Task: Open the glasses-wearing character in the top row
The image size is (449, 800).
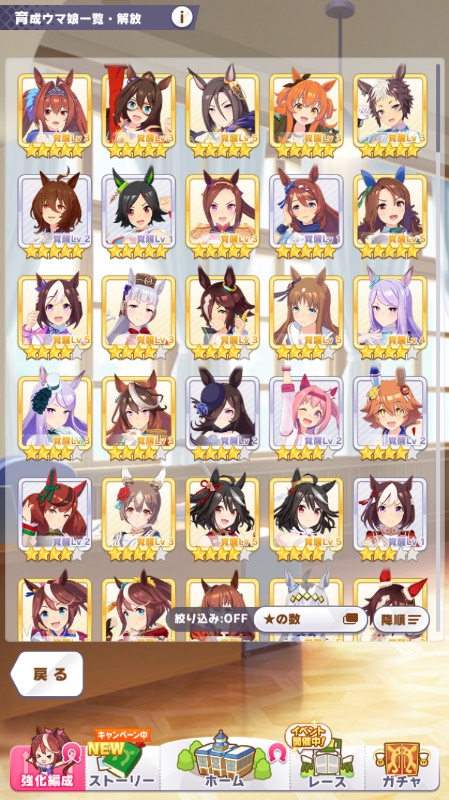Action: (x=138, y=112)
